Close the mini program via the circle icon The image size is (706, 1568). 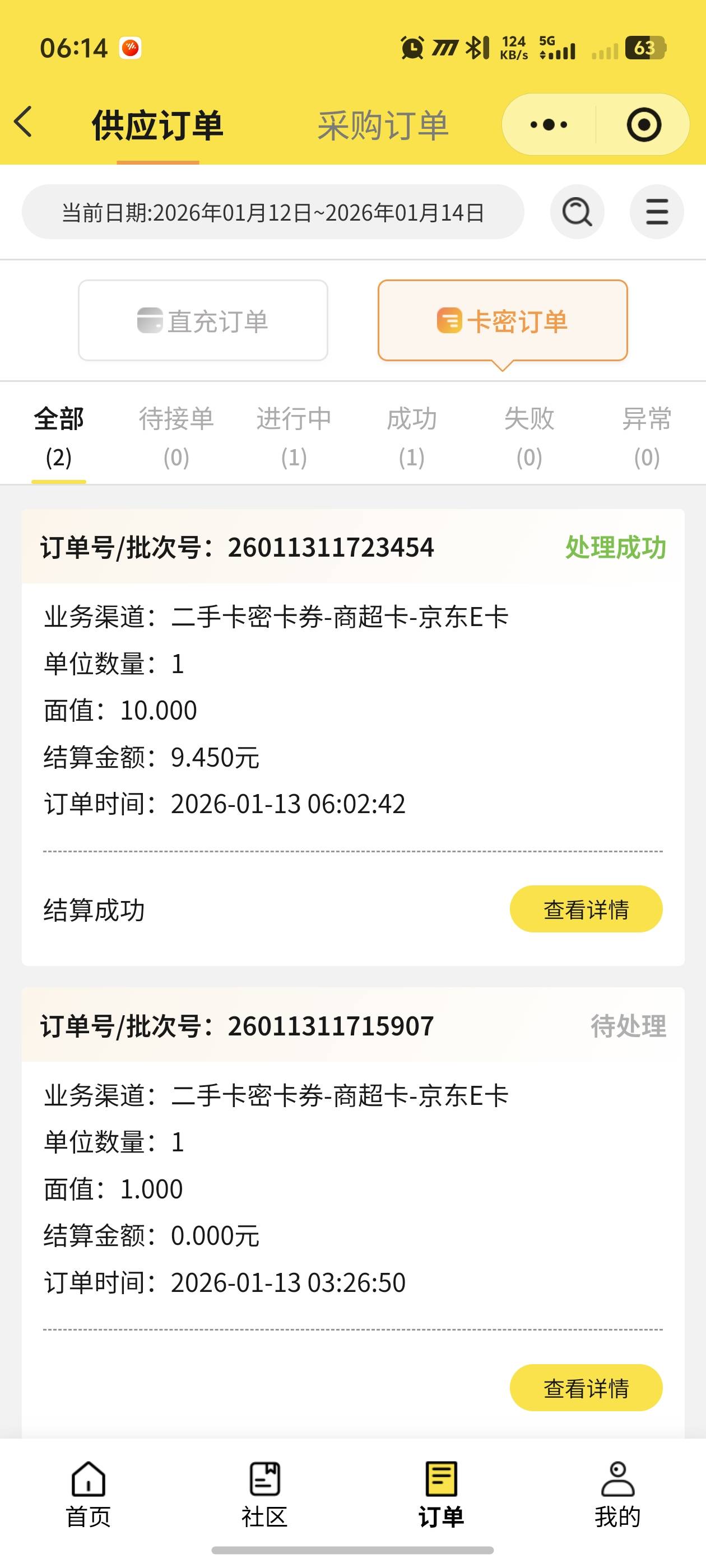click(644, 125)
